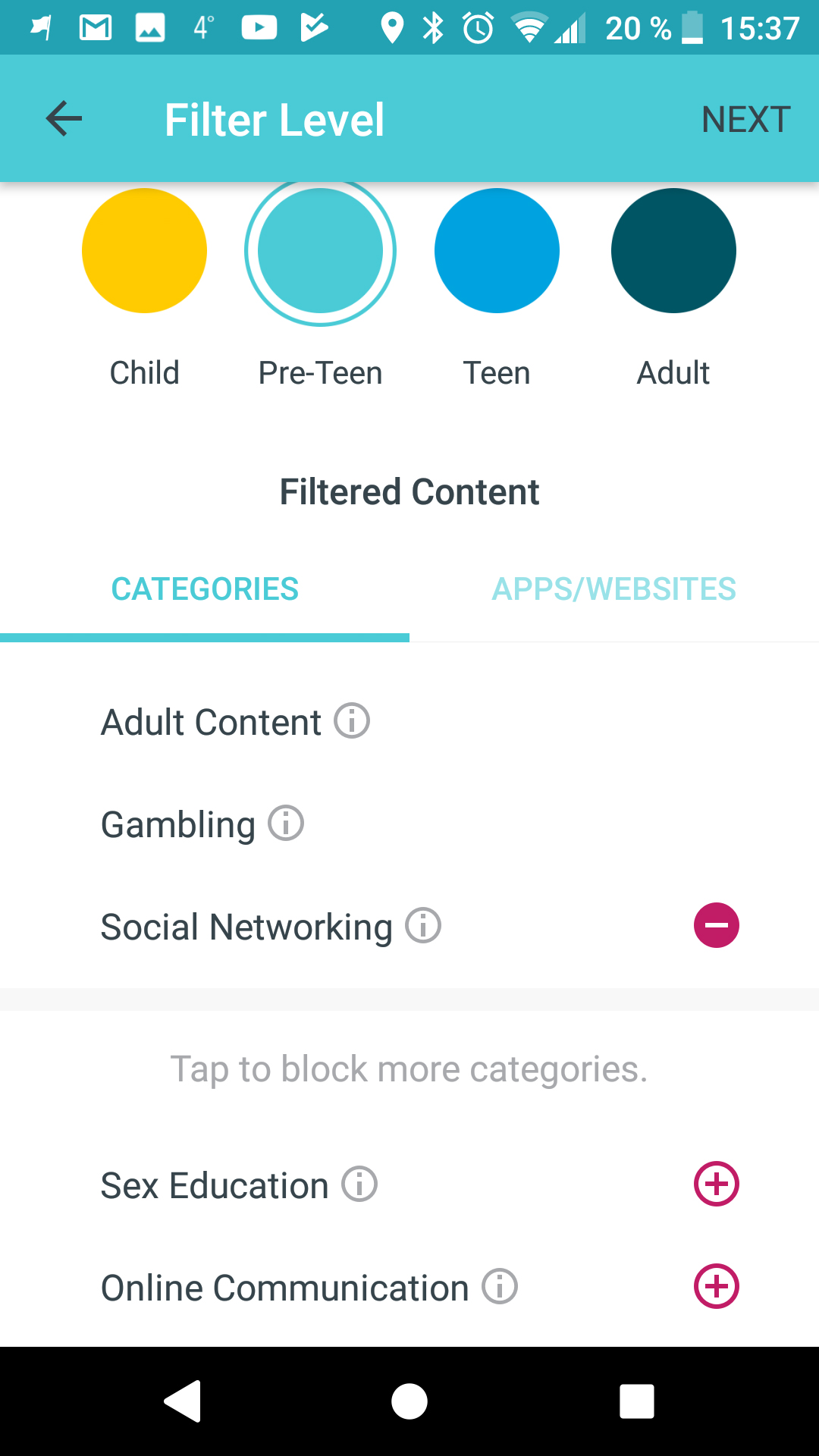This screenshot has height=1456, width=819.
Task: Show info about Sex Education
Action: point(359,1184)
